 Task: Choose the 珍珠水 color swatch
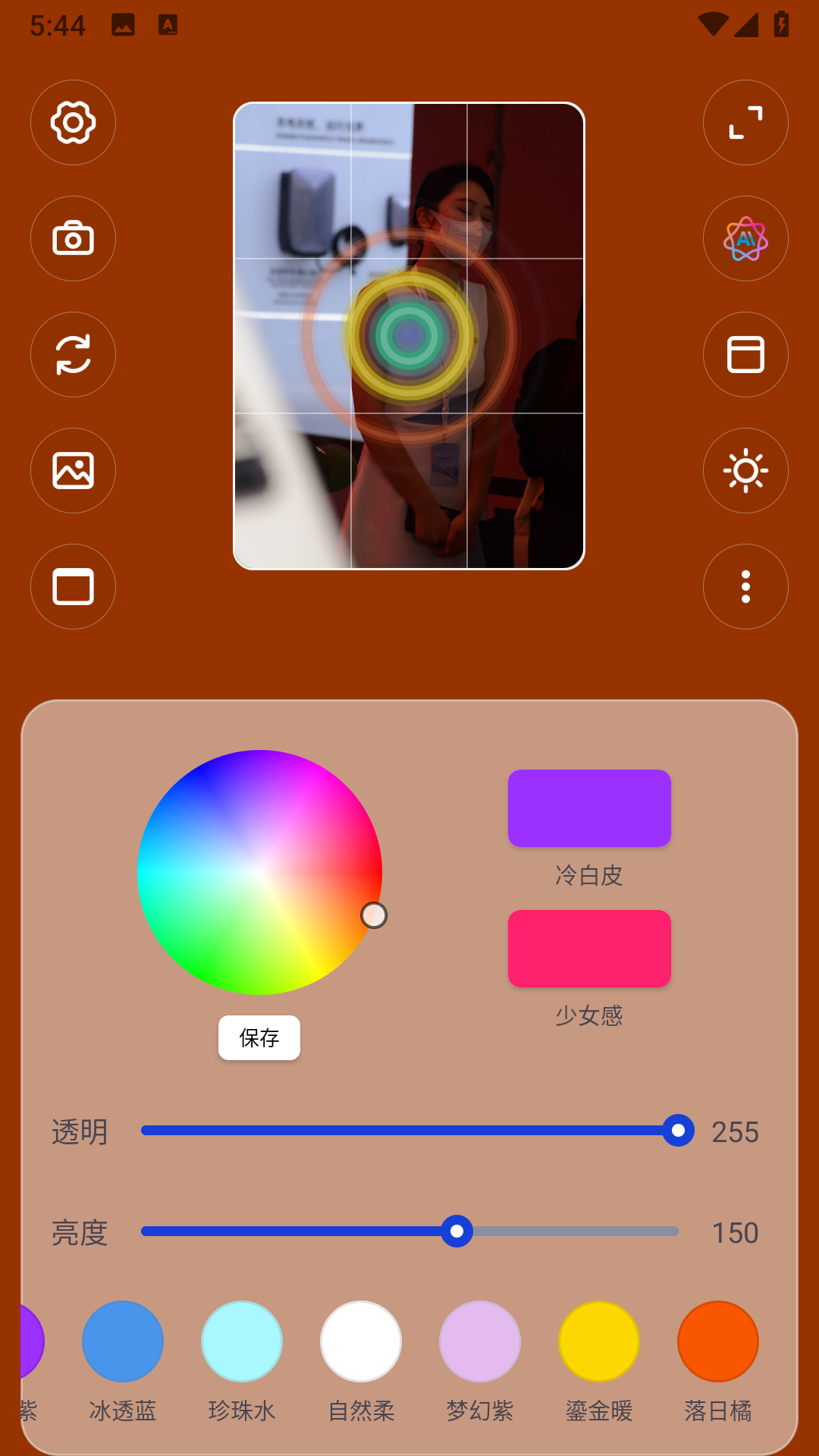[x=242, y=1341]
